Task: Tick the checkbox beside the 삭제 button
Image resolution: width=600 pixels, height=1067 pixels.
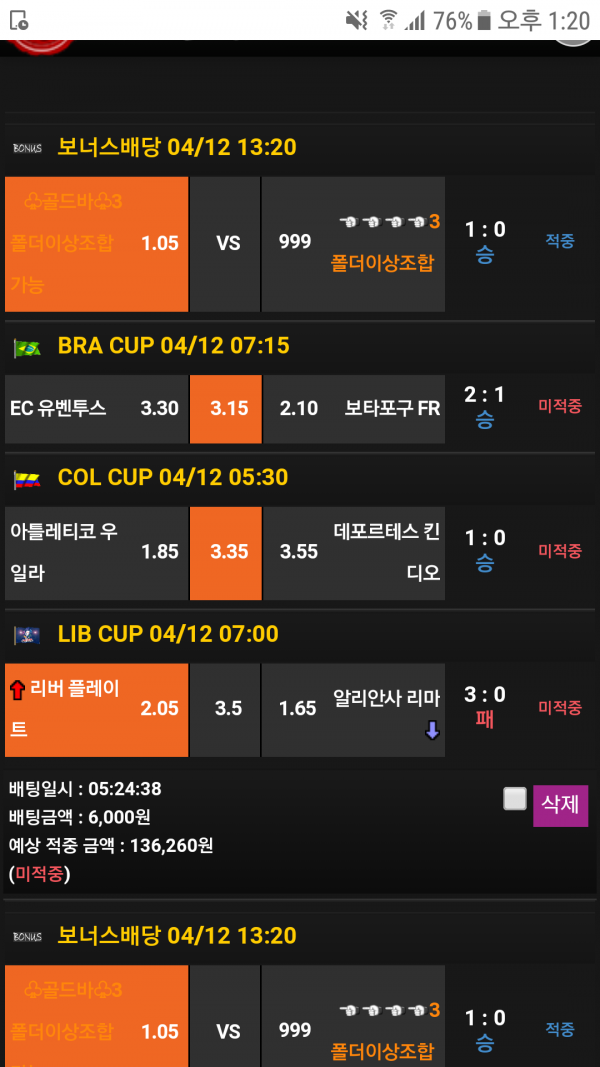Action: pos(515,798)
